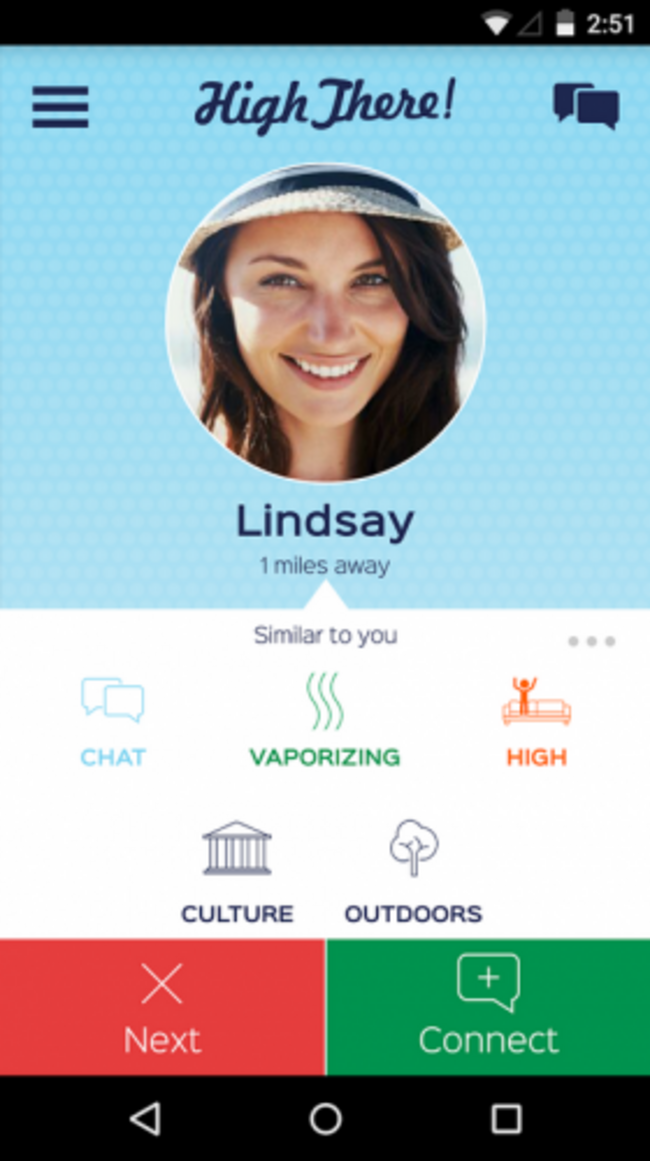
Task: Open the hamburger drawer menu
Action: 60,107
